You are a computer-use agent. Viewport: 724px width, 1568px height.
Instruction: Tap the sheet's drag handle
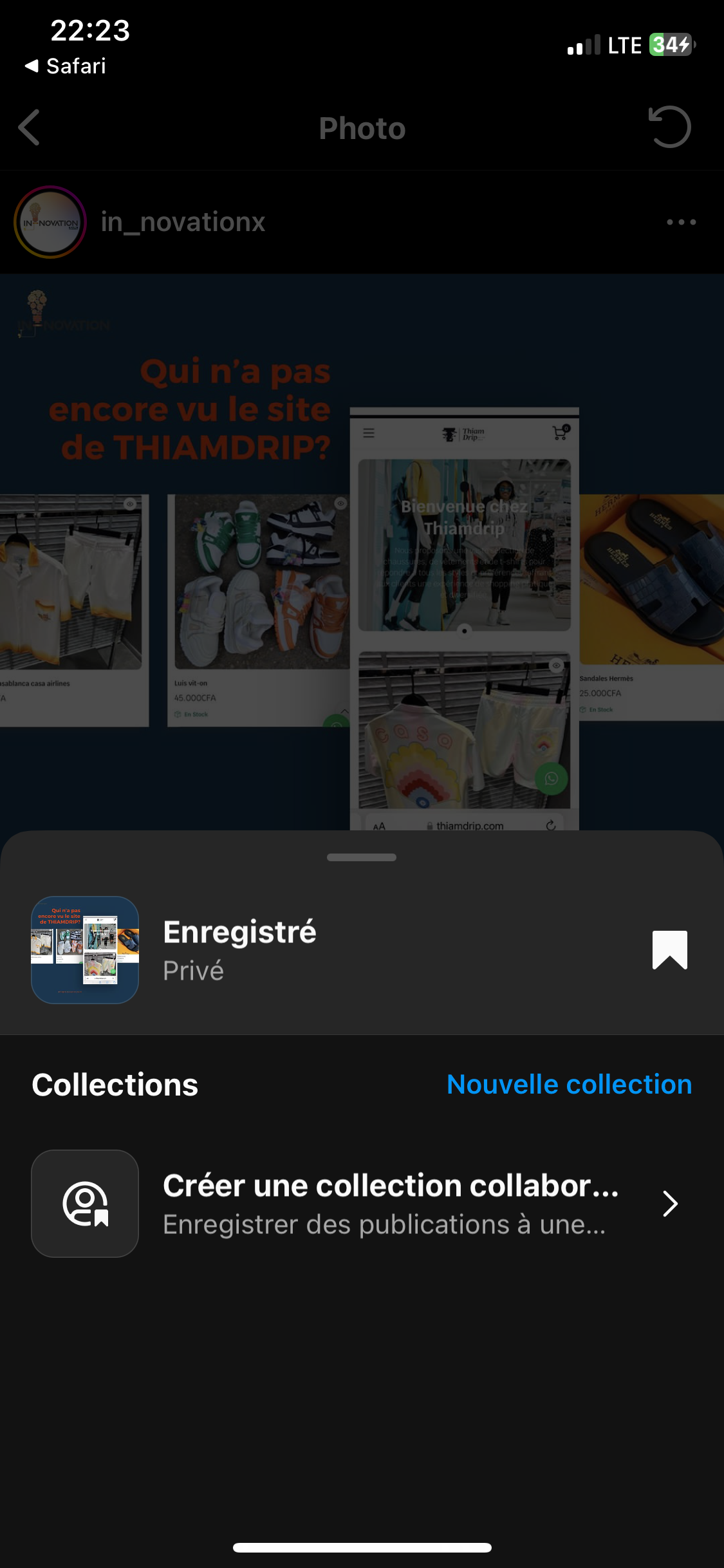(362, 857)
